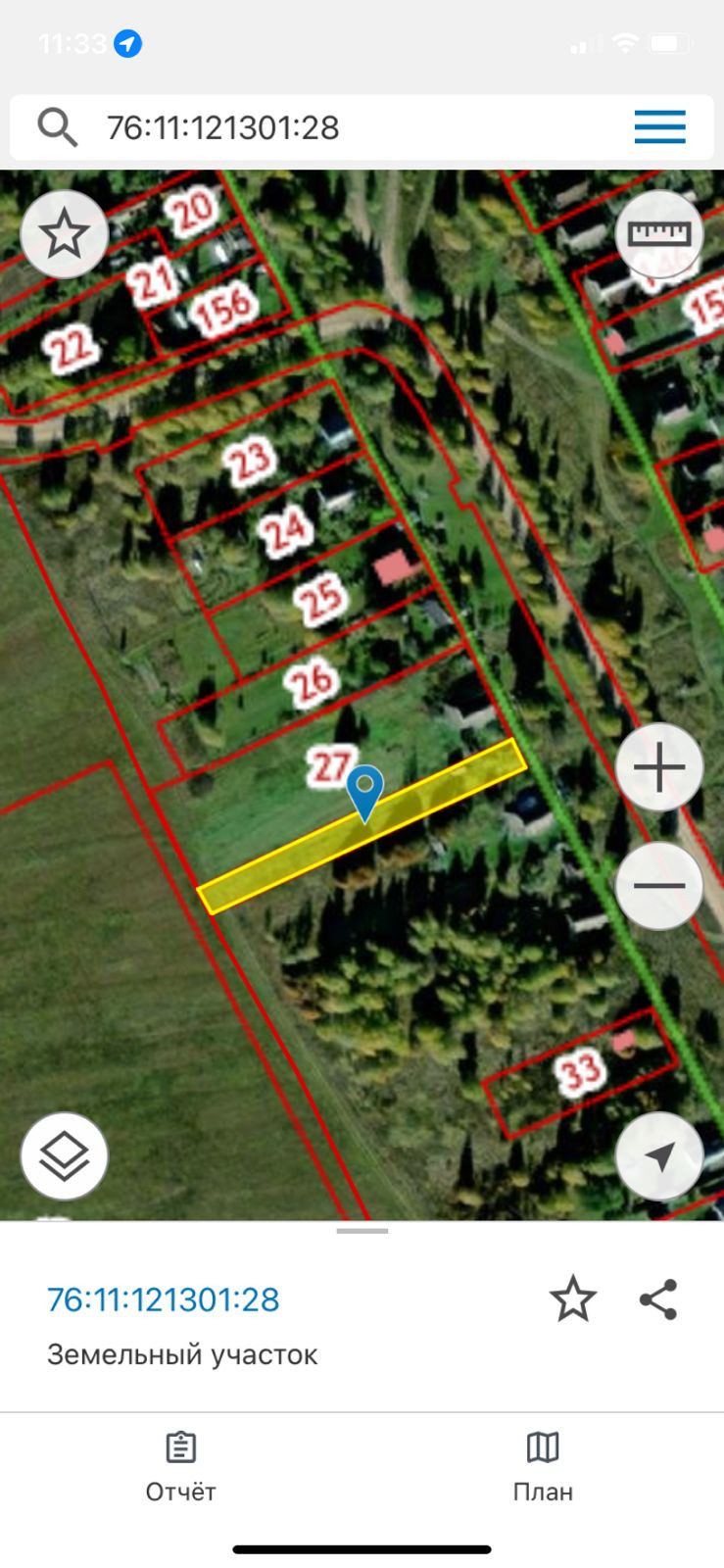Open the Отчёт report

(x=181, y=1466)
